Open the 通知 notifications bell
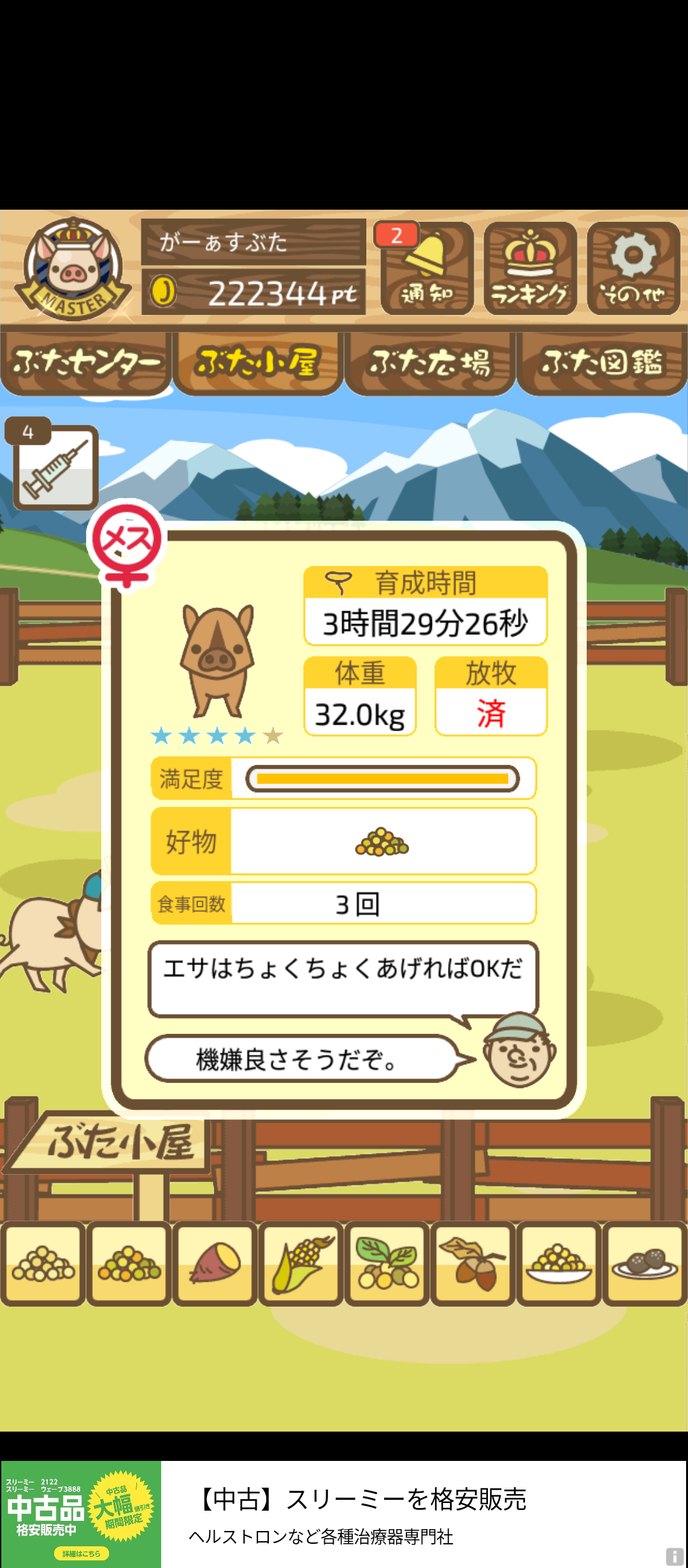 tap(427, 269)
